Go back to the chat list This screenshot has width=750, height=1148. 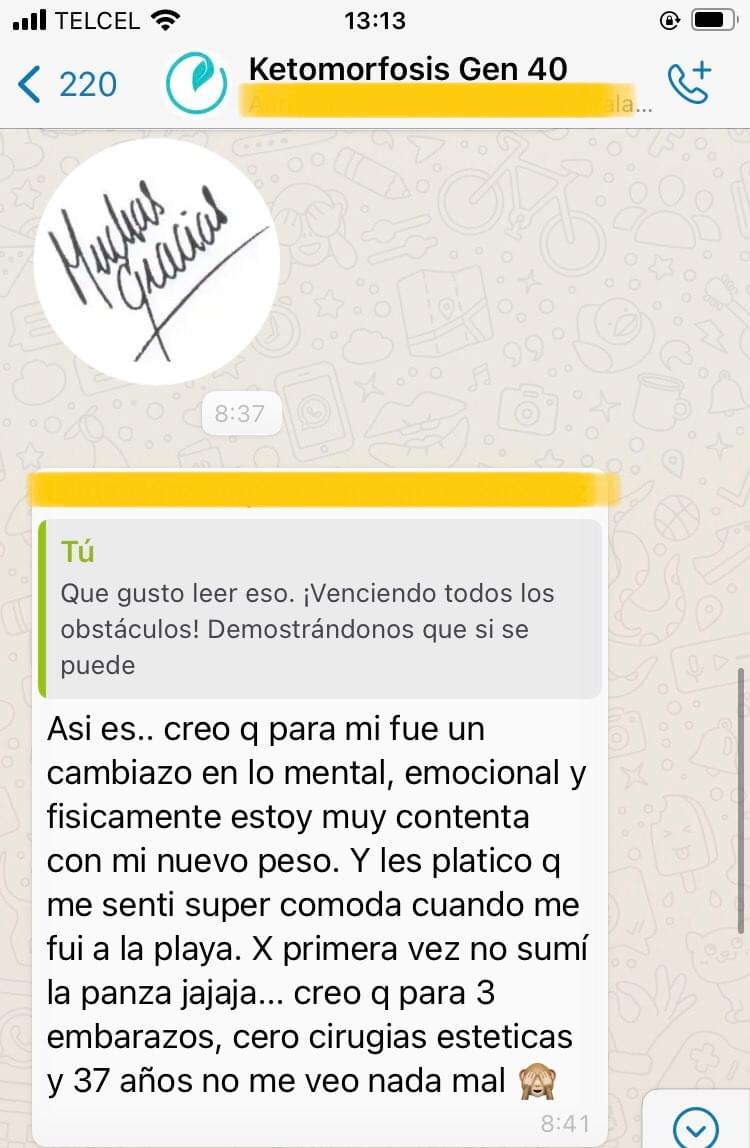66,84
